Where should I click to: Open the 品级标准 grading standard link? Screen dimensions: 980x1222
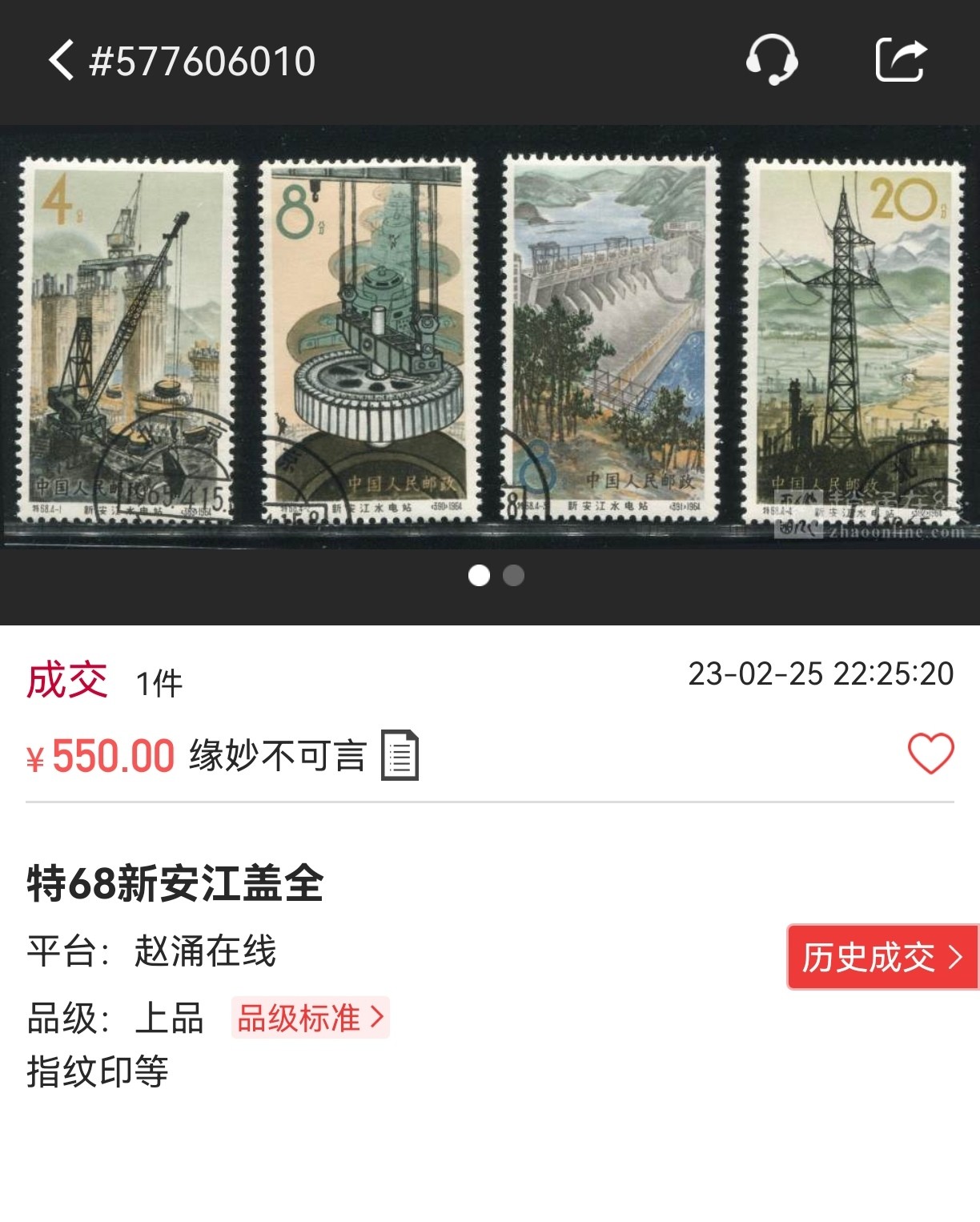[x=311, y=1018]
